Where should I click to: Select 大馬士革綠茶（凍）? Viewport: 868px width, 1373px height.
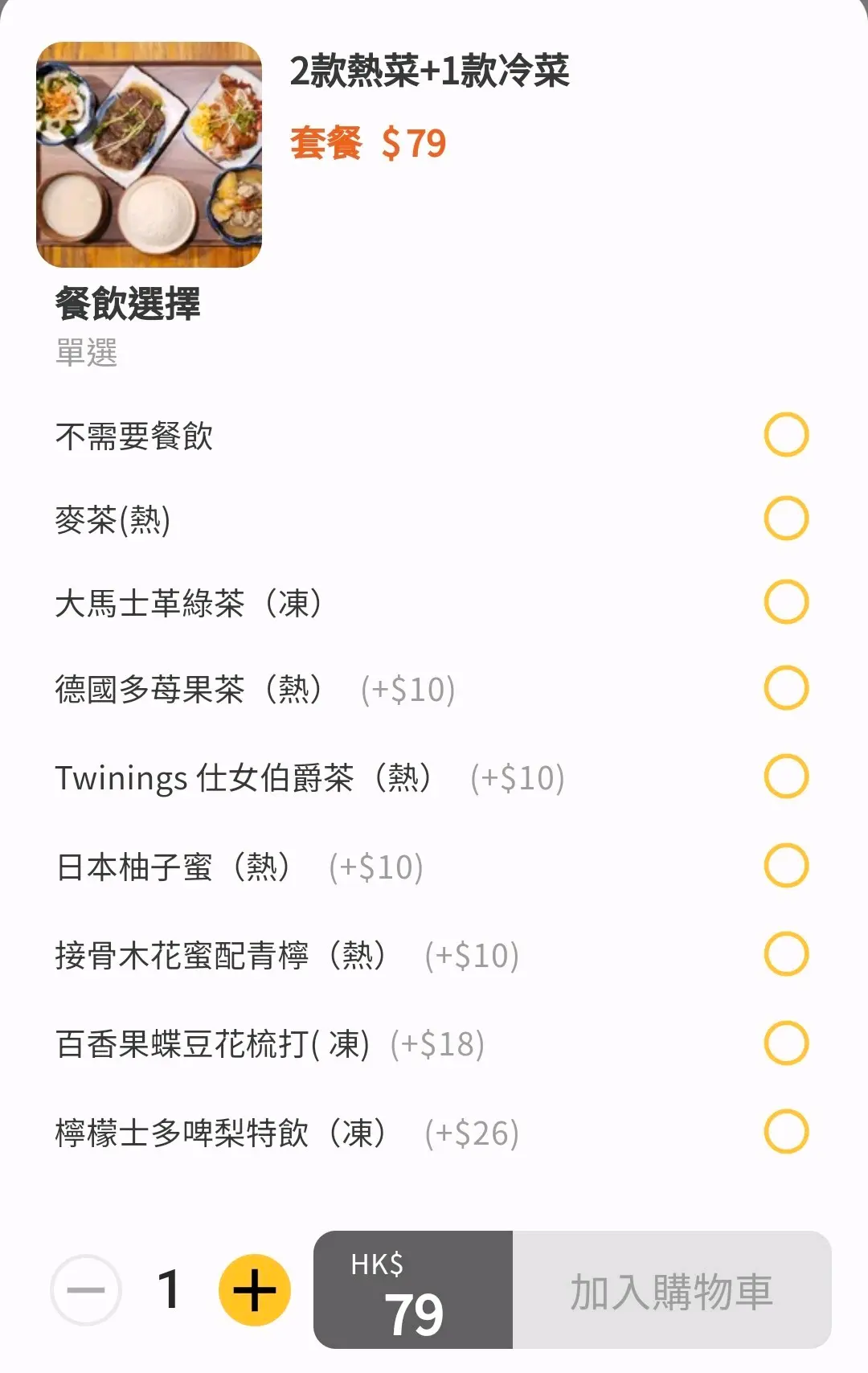785,602
